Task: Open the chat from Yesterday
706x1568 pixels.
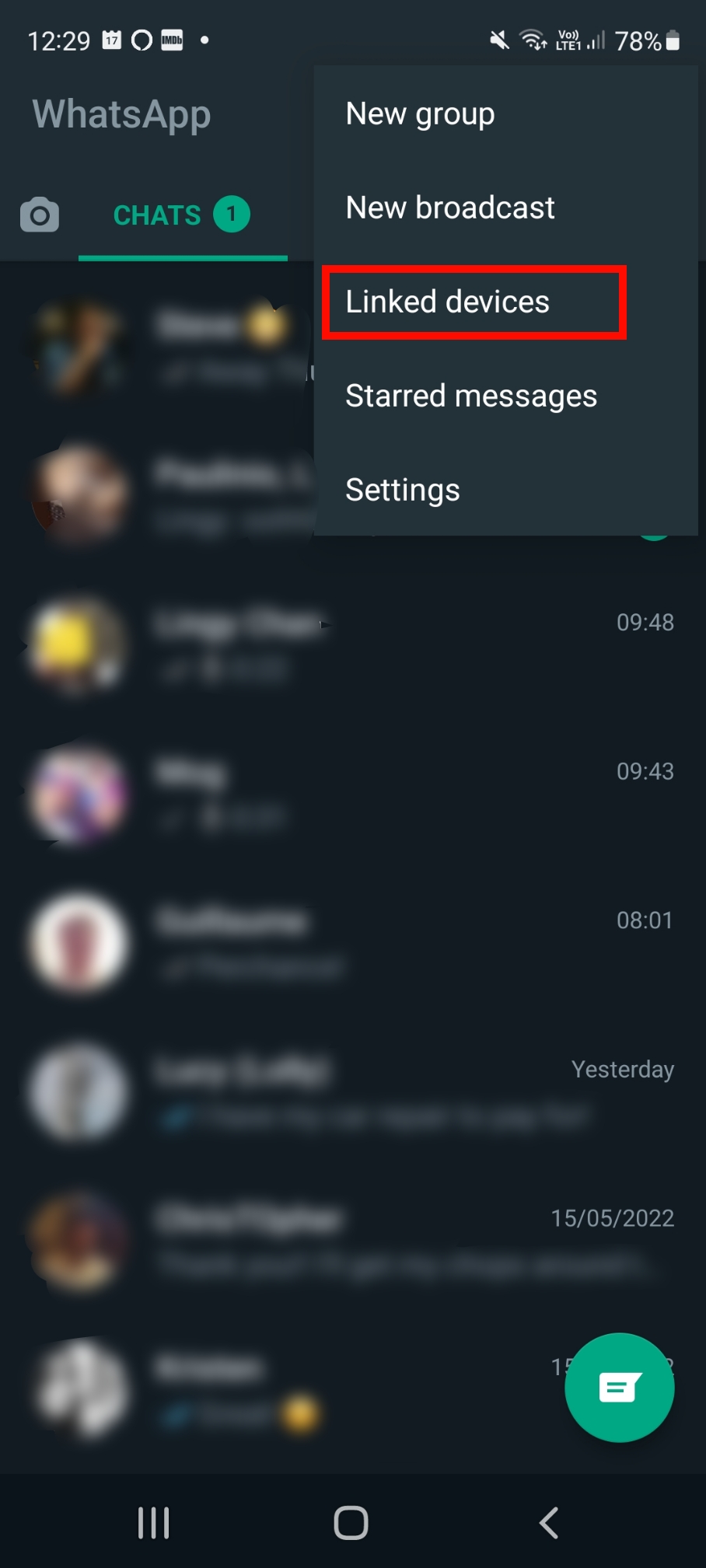Action: click(x=350, y=1091)
